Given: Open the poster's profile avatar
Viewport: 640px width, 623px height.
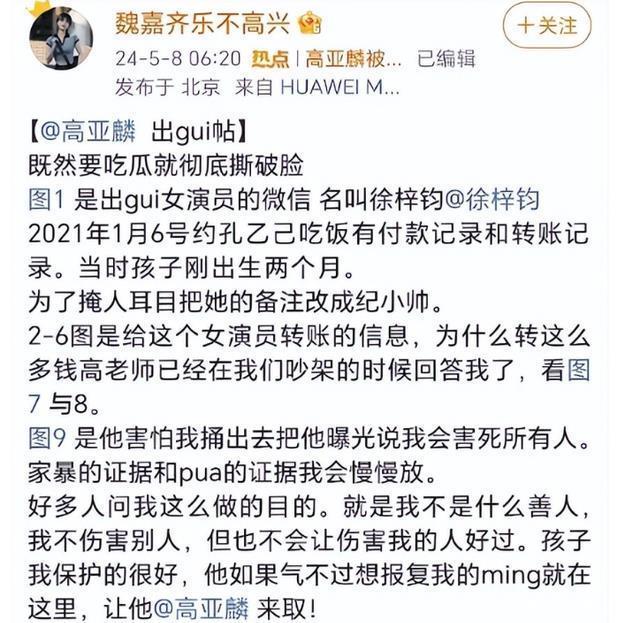Looking at the screenshot, I should coord(61,38).
